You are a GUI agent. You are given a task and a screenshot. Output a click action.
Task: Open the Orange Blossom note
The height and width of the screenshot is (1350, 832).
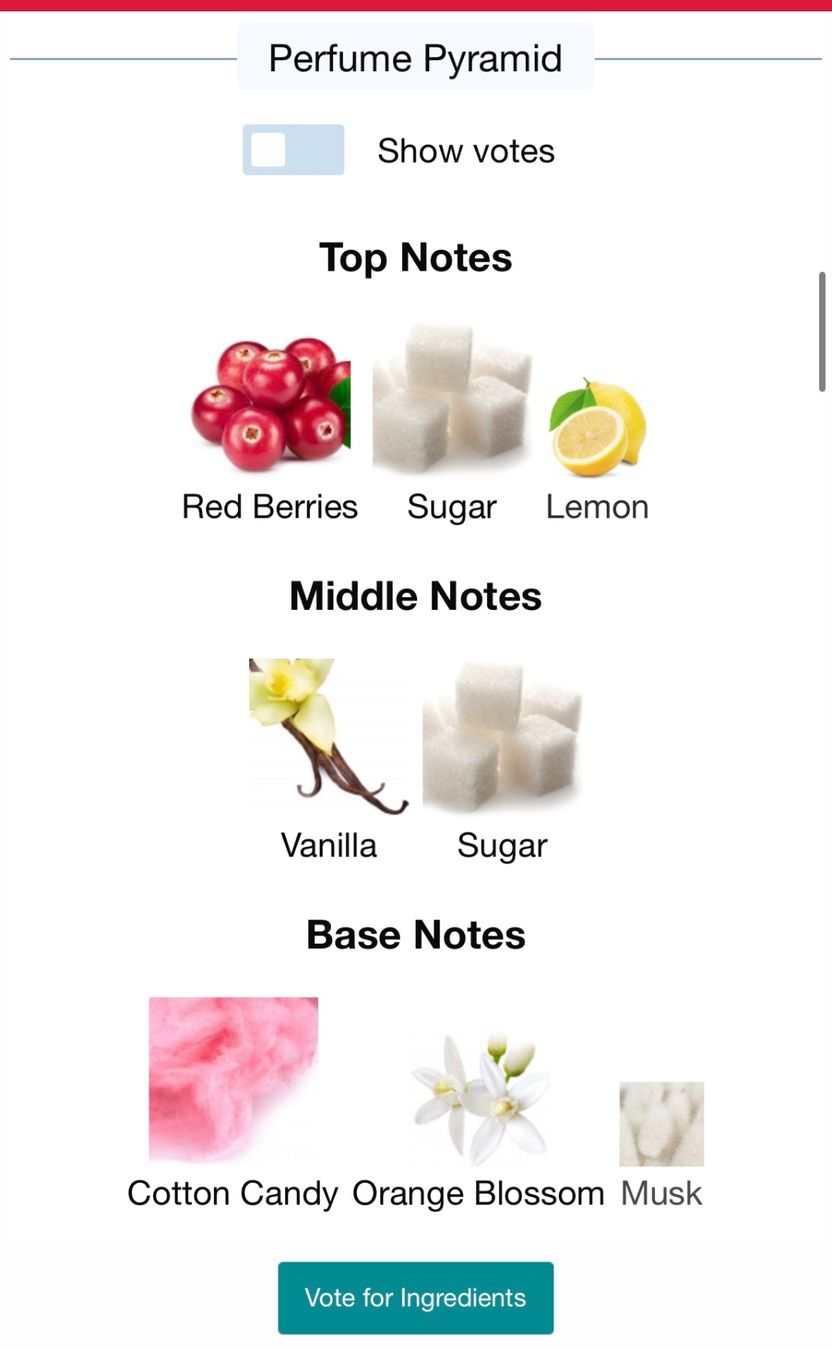pyautogui.click(x=478, y=1121)
